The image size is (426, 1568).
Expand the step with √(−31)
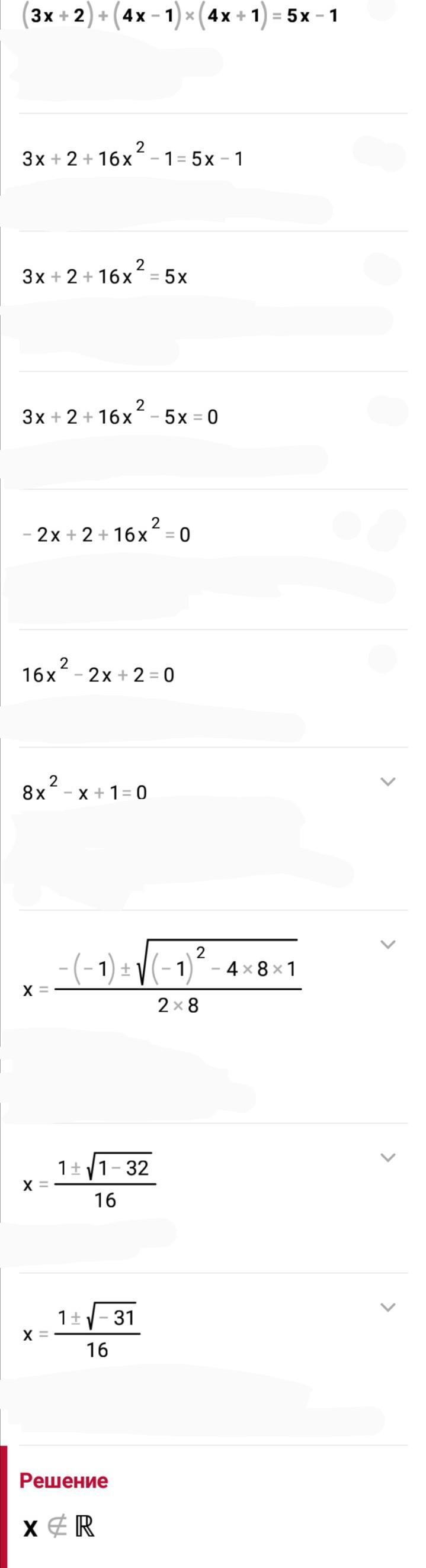387,1307
